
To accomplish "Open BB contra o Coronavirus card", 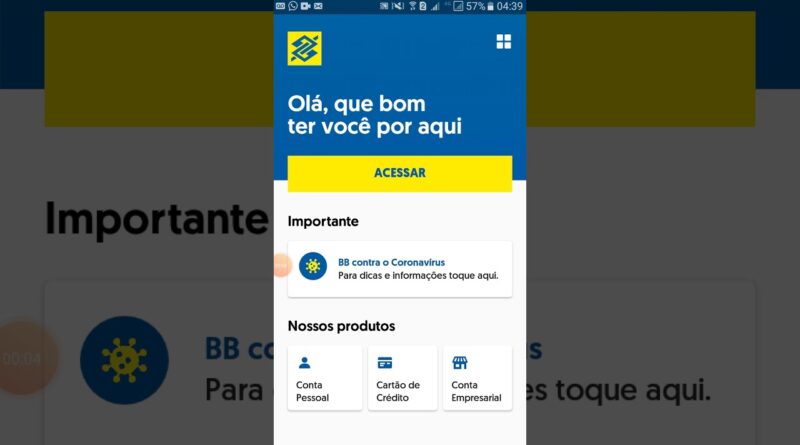I will [399, 268].
